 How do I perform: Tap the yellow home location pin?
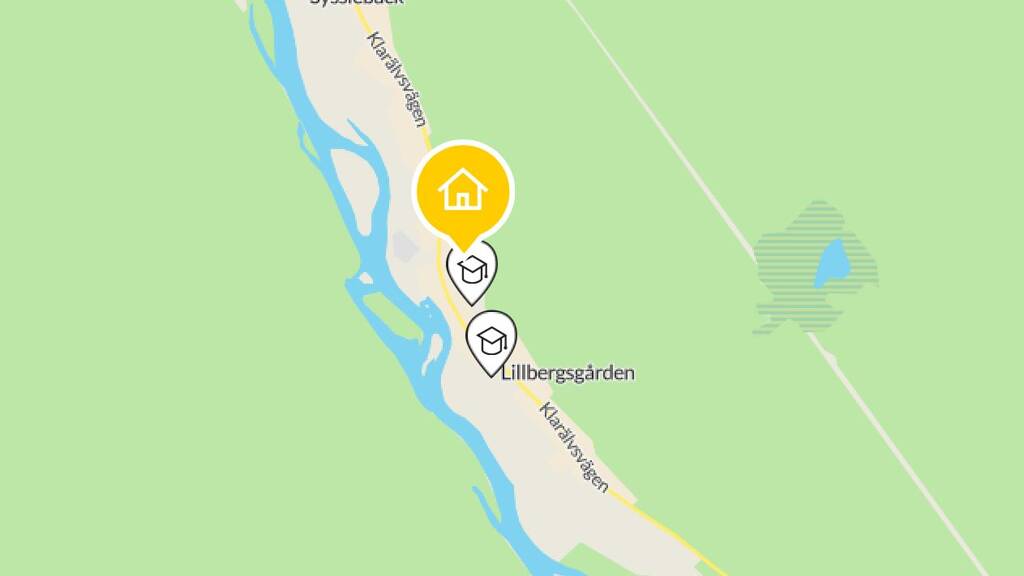463,193
